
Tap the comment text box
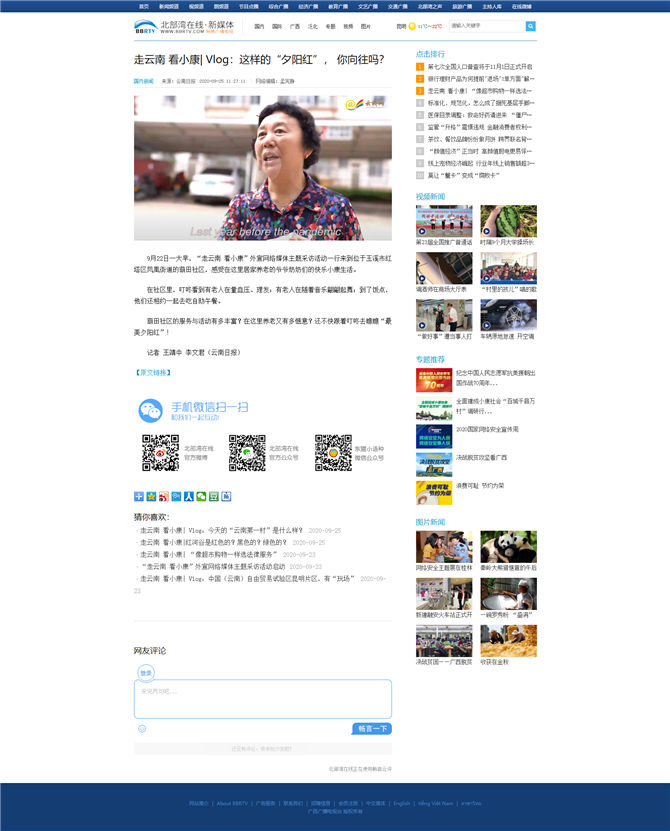coord(263,698)
